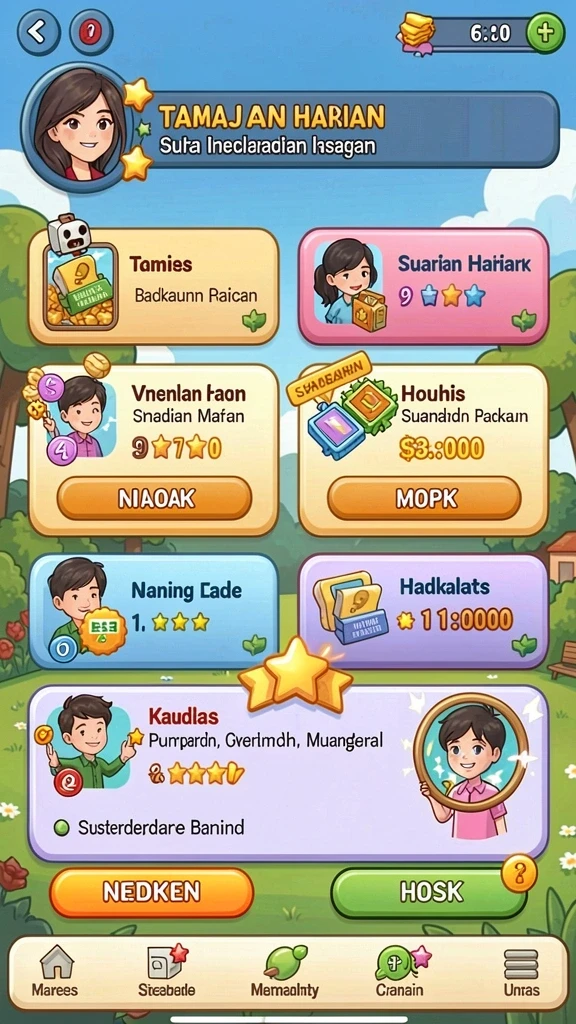Open the Naning Eade card
576x1024 pixels.
pos(153,611)
